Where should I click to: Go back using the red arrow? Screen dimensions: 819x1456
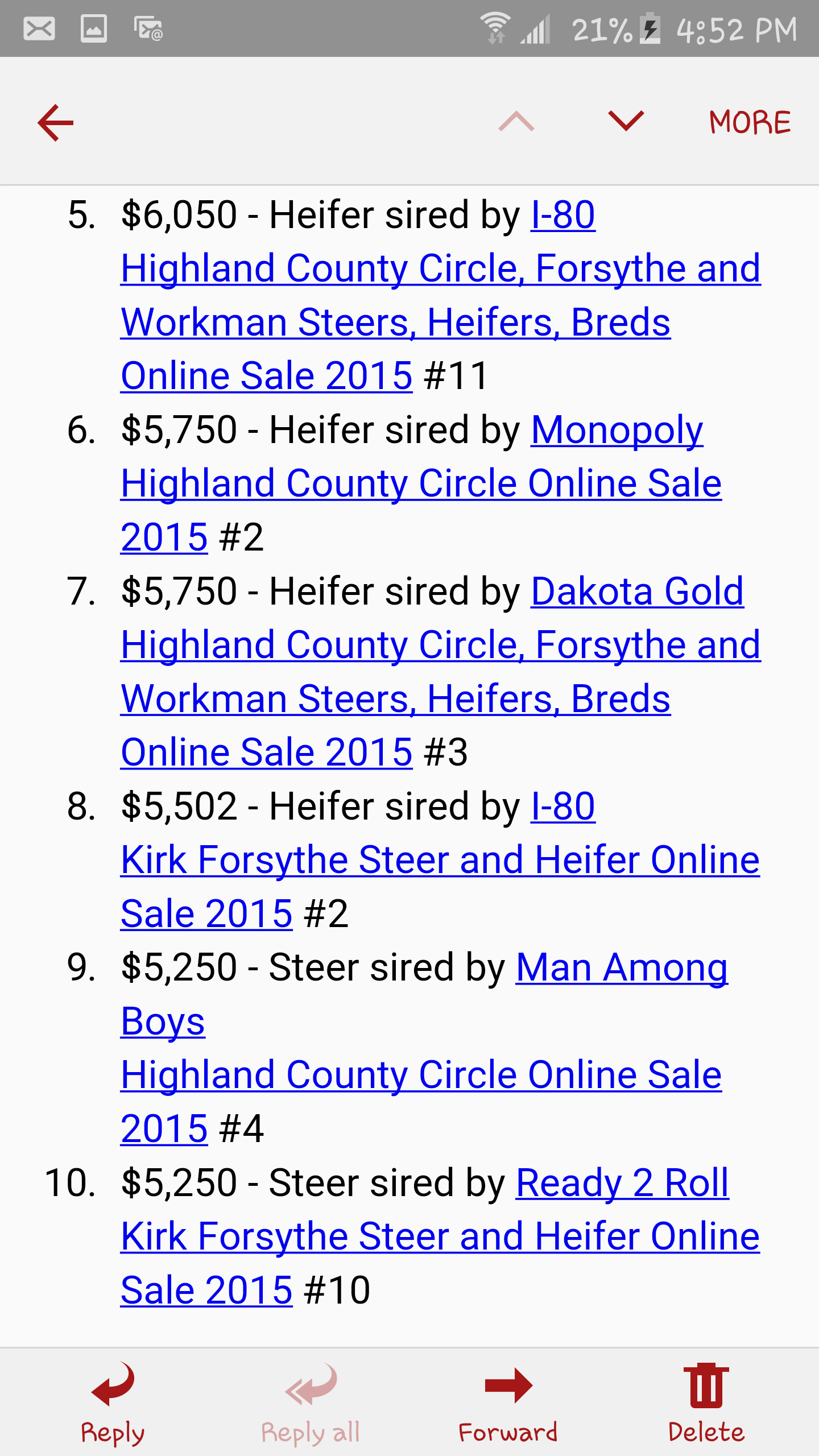(56, 122)
